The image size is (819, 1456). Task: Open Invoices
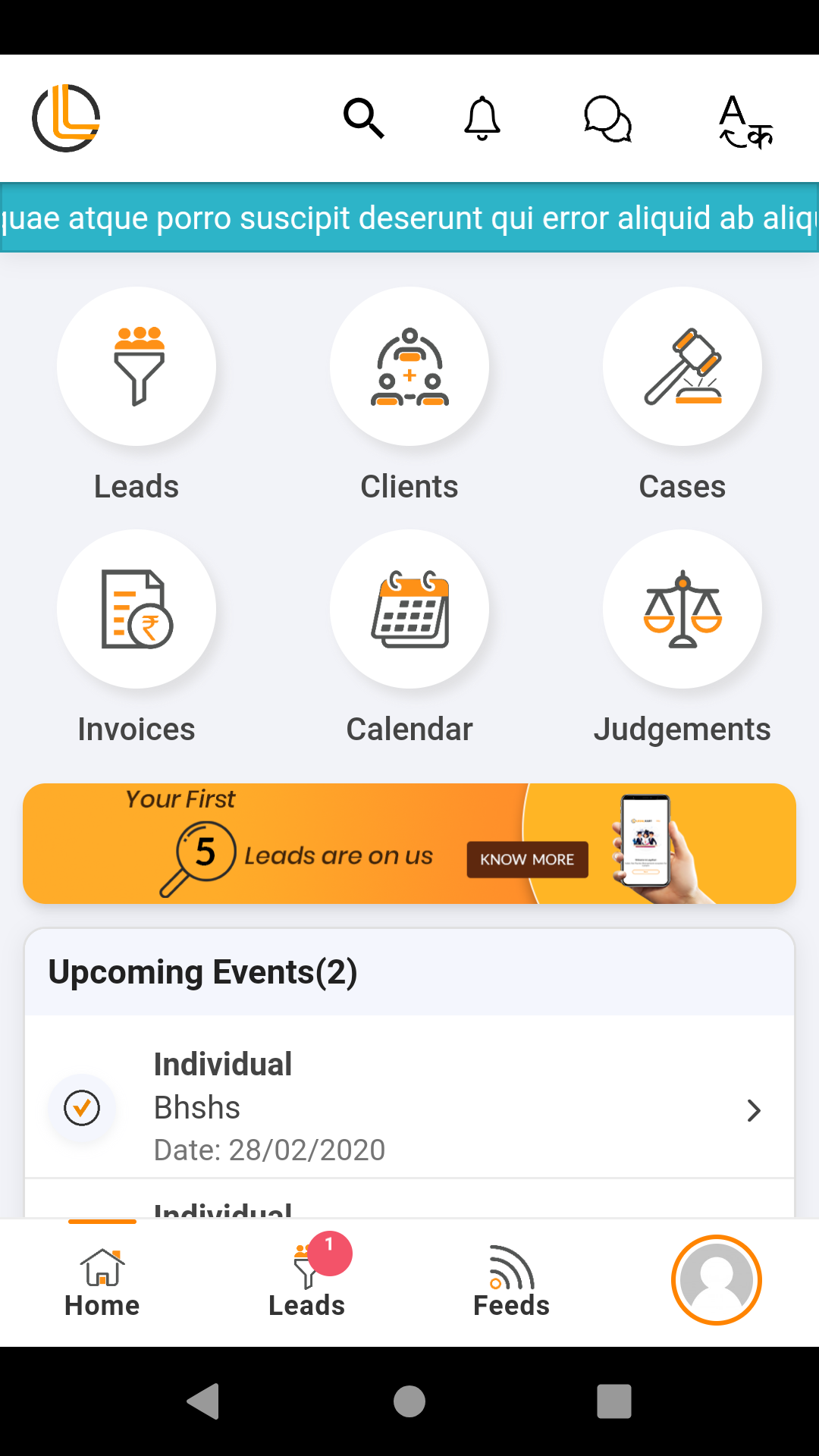coord(136,609)
